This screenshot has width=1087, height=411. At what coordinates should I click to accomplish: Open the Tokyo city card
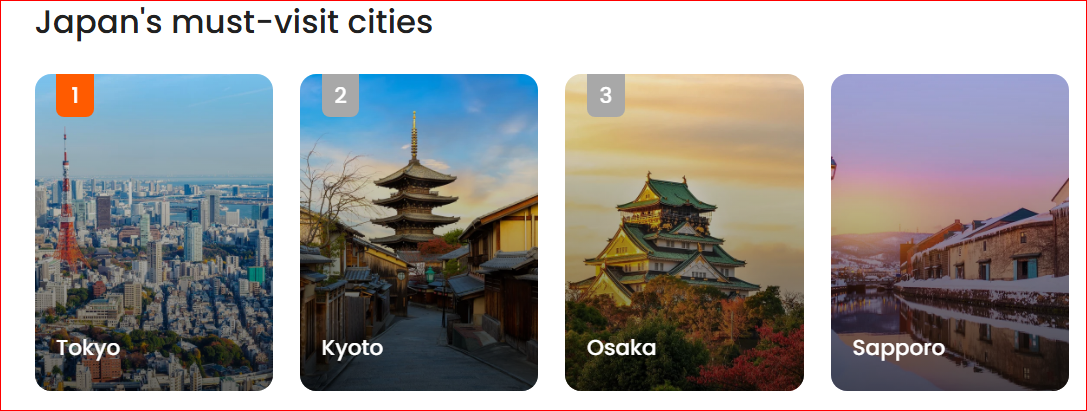[x=154, y=232]
